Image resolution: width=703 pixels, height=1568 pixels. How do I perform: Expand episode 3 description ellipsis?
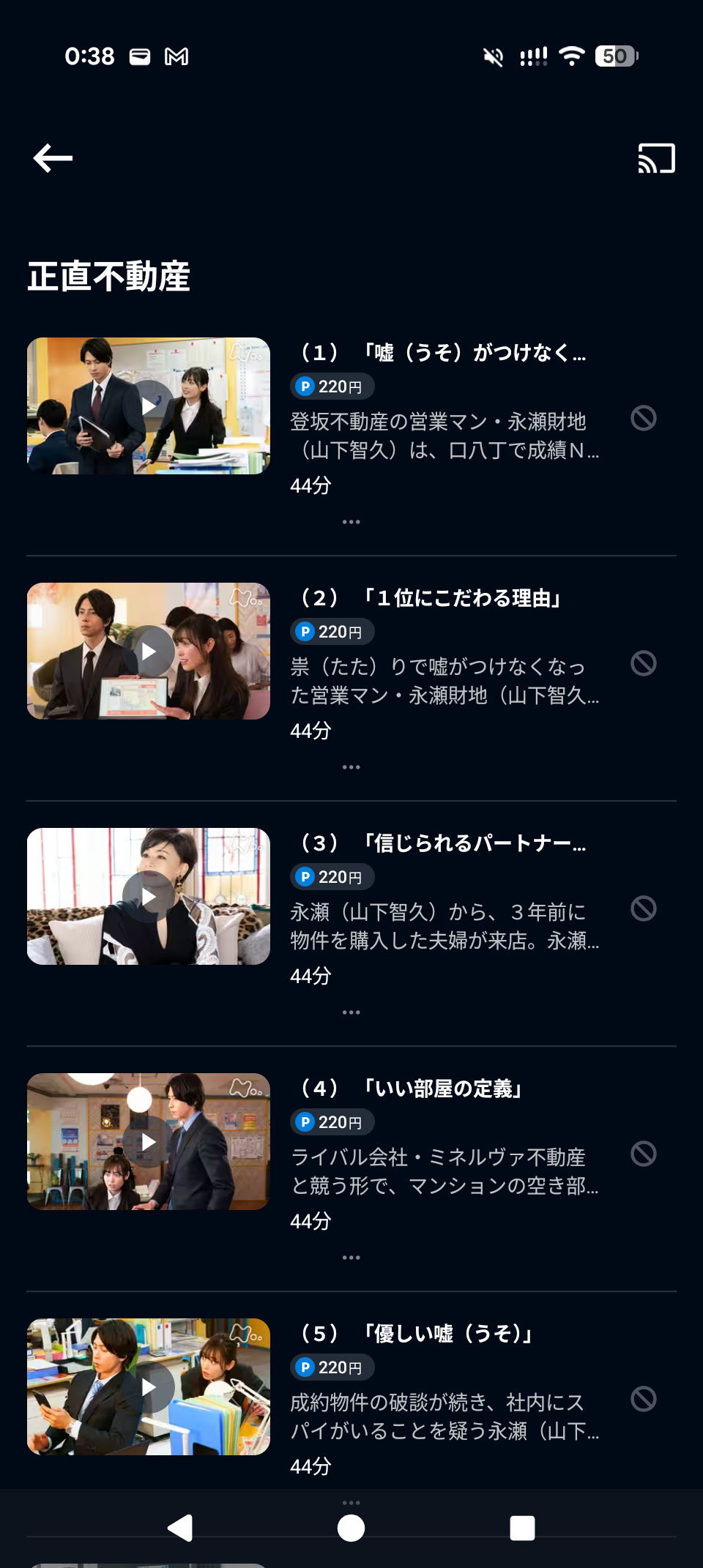tap(351, 1012)
